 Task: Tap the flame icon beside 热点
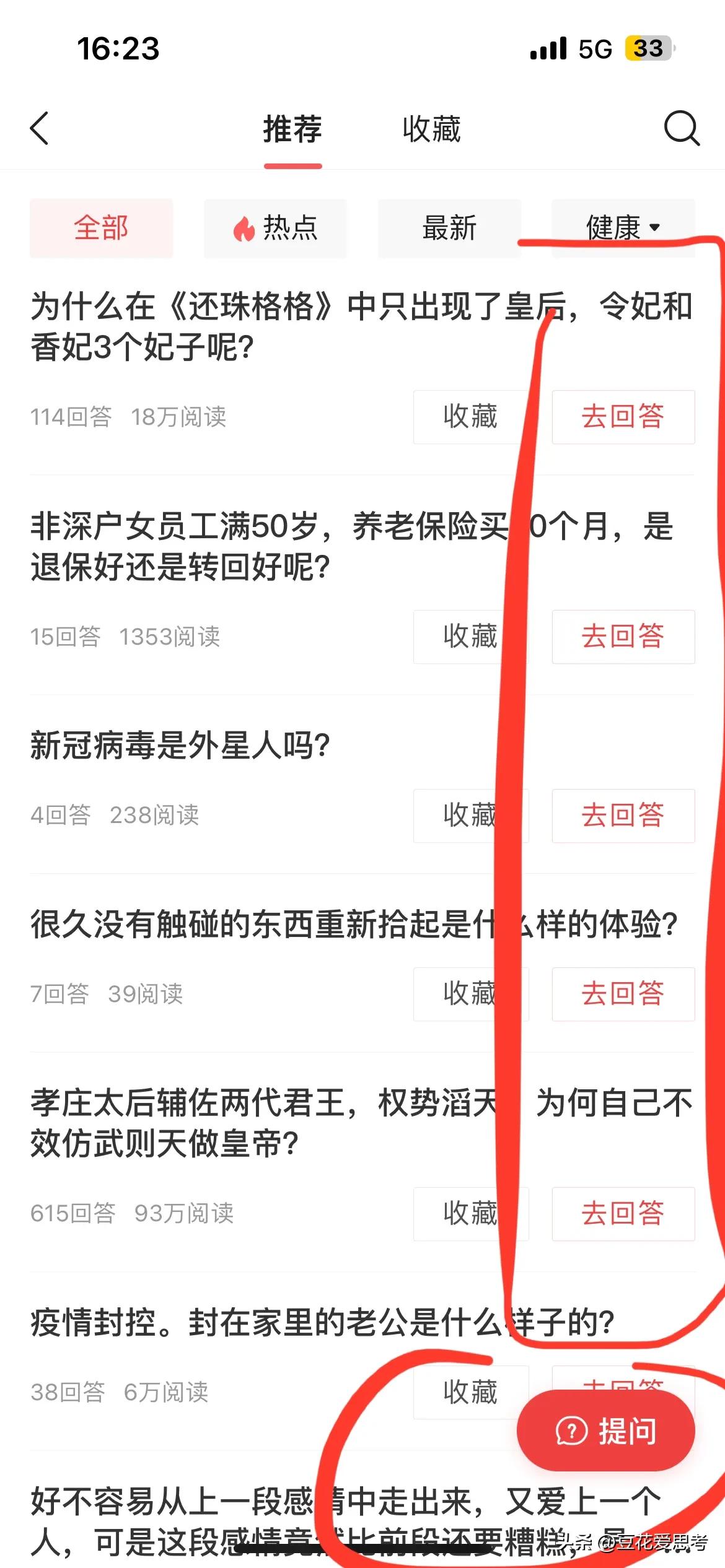click(244, 228)
